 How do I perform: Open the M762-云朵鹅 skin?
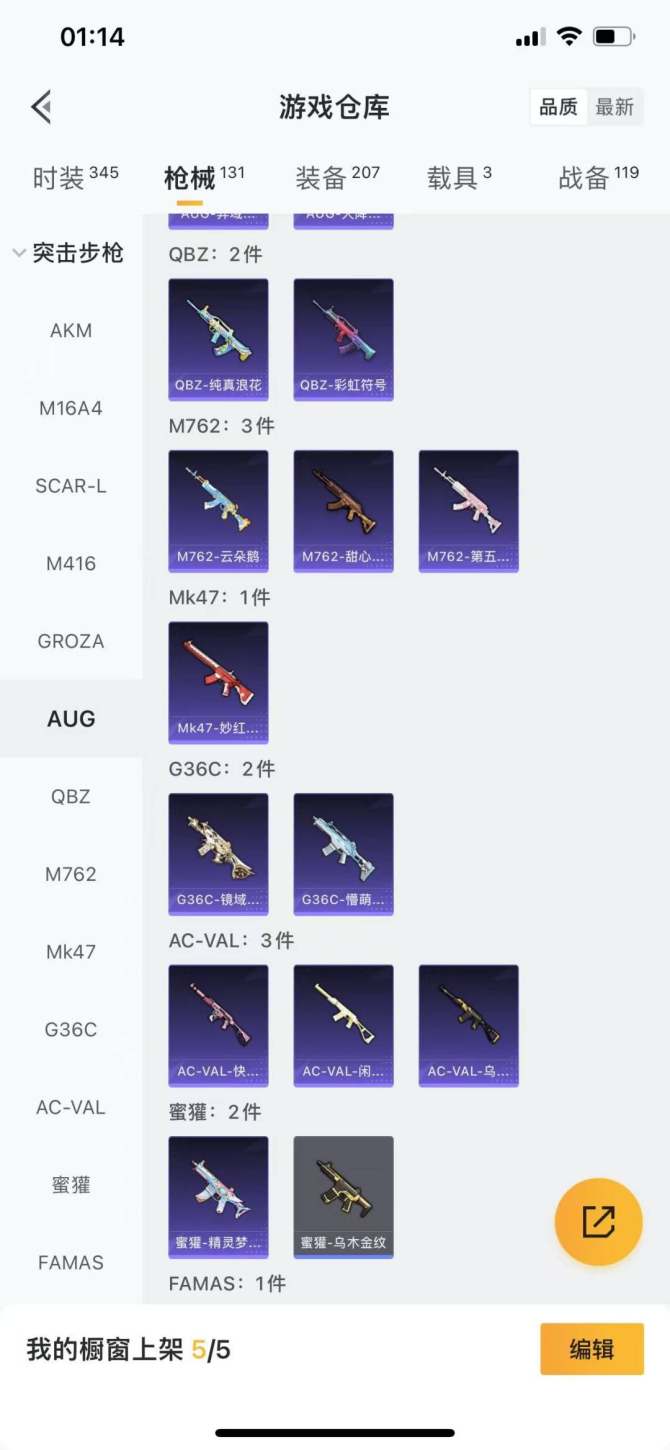pos(218,510)
